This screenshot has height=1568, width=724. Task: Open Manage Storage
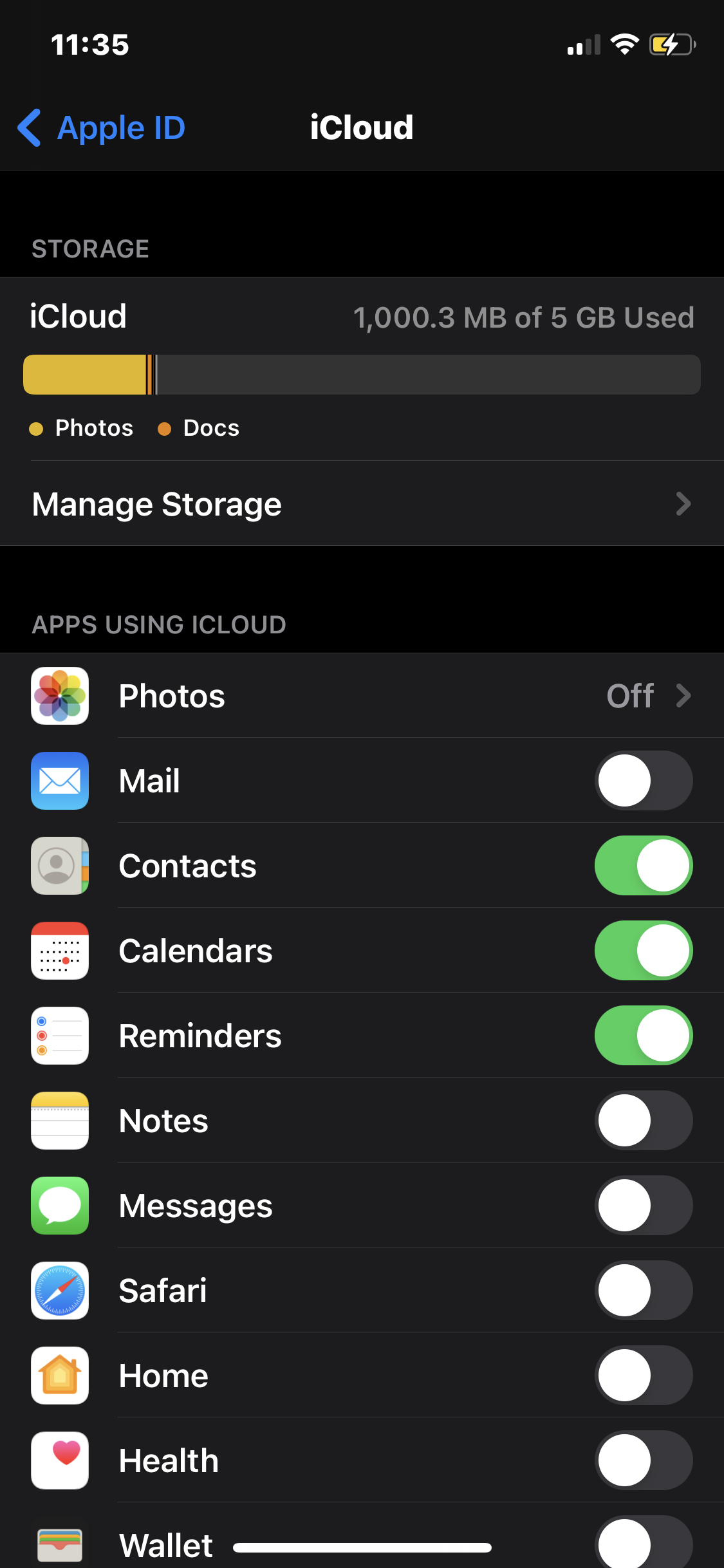tap(362, 503)
